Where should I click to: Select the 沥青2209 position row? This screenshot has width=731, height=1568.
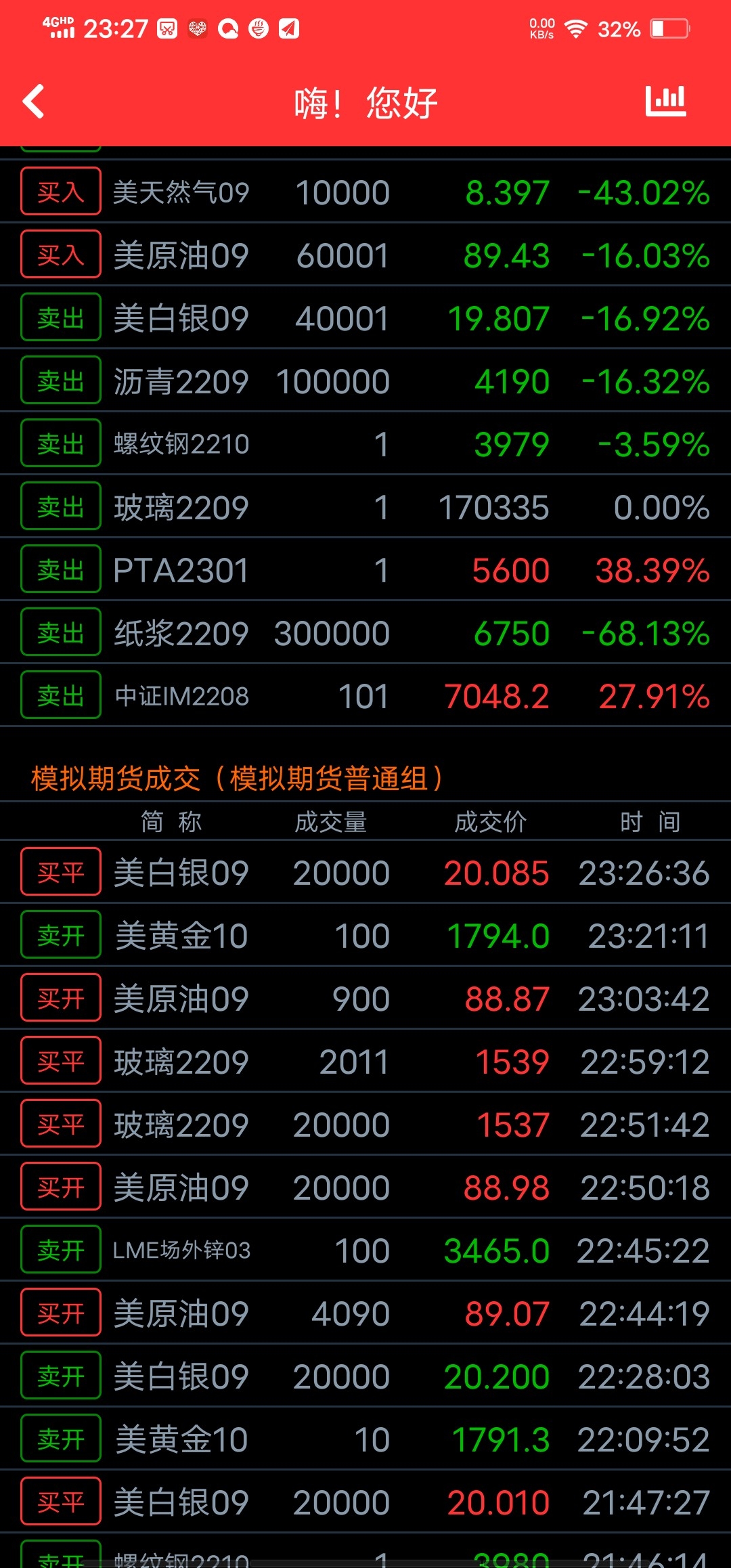(x=365, y=381)
